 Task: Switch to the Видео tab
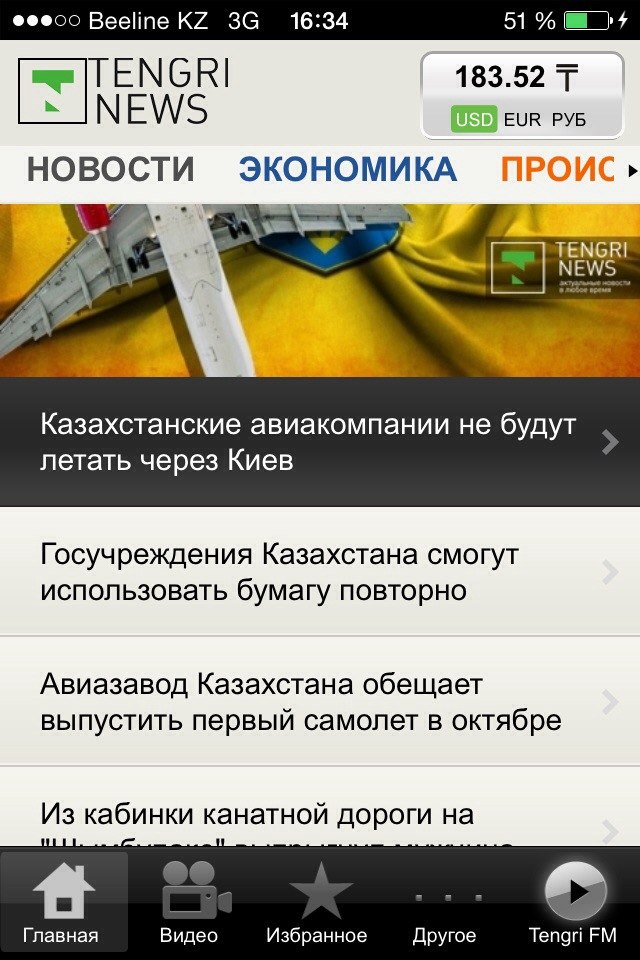click(189, 905)
